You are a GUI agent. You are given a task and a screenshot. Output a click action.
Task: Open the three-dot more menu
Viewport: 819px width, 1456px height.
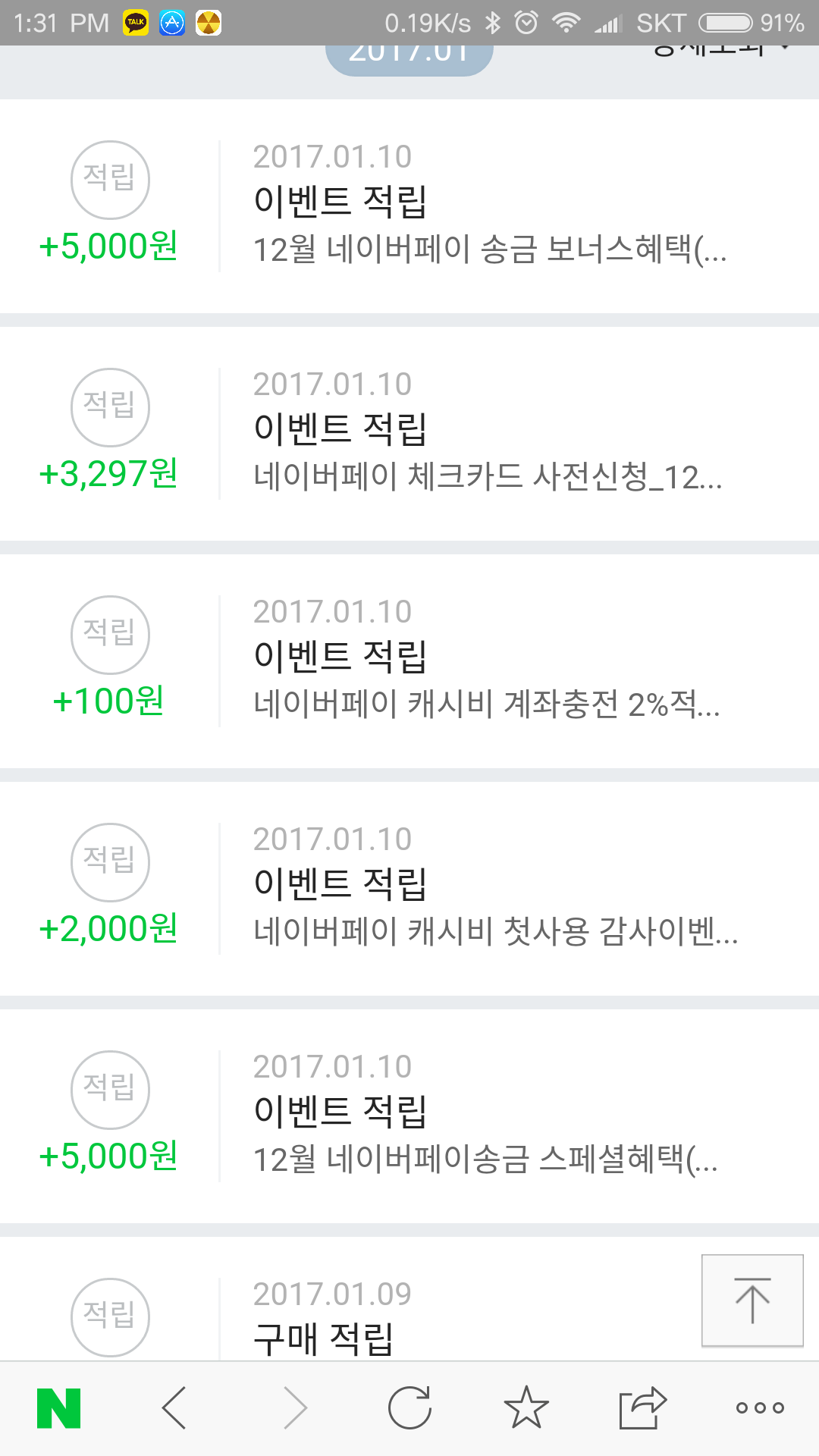click(x=760, y=1408)
